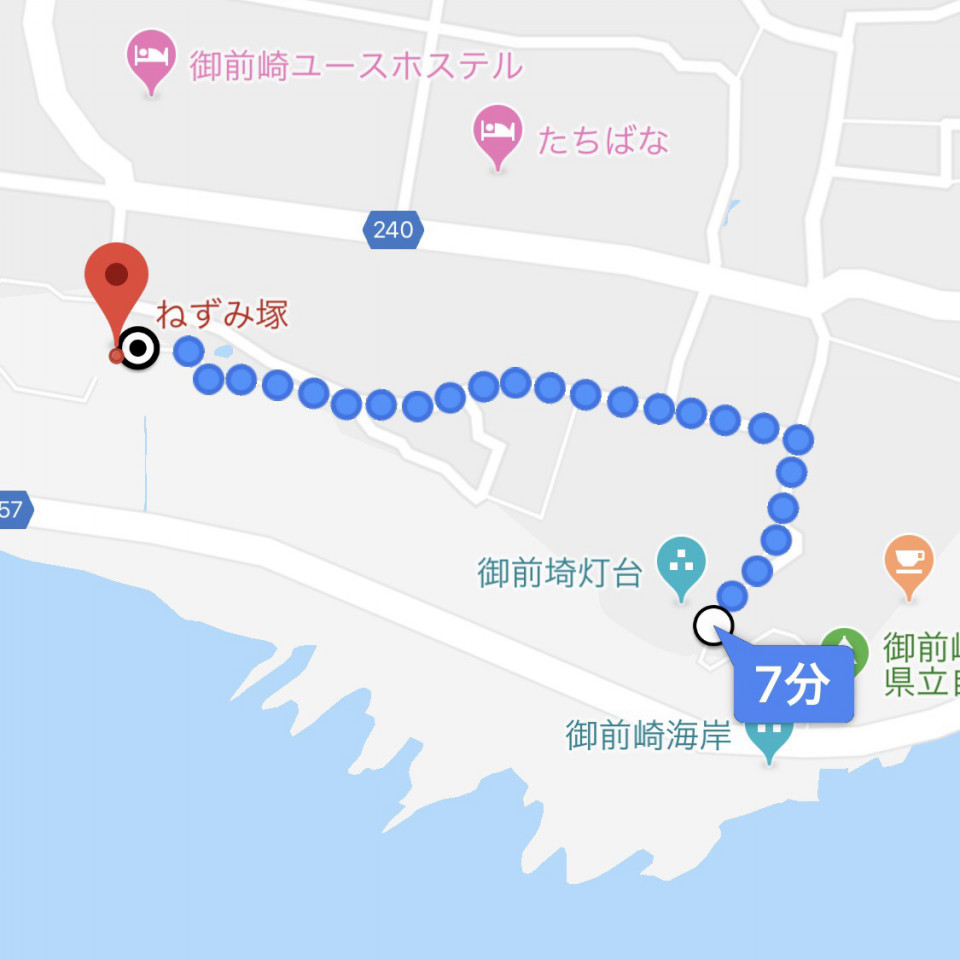Tap the 7分 walking time label
Screen dimensions: 960x960
click(793, 685)
